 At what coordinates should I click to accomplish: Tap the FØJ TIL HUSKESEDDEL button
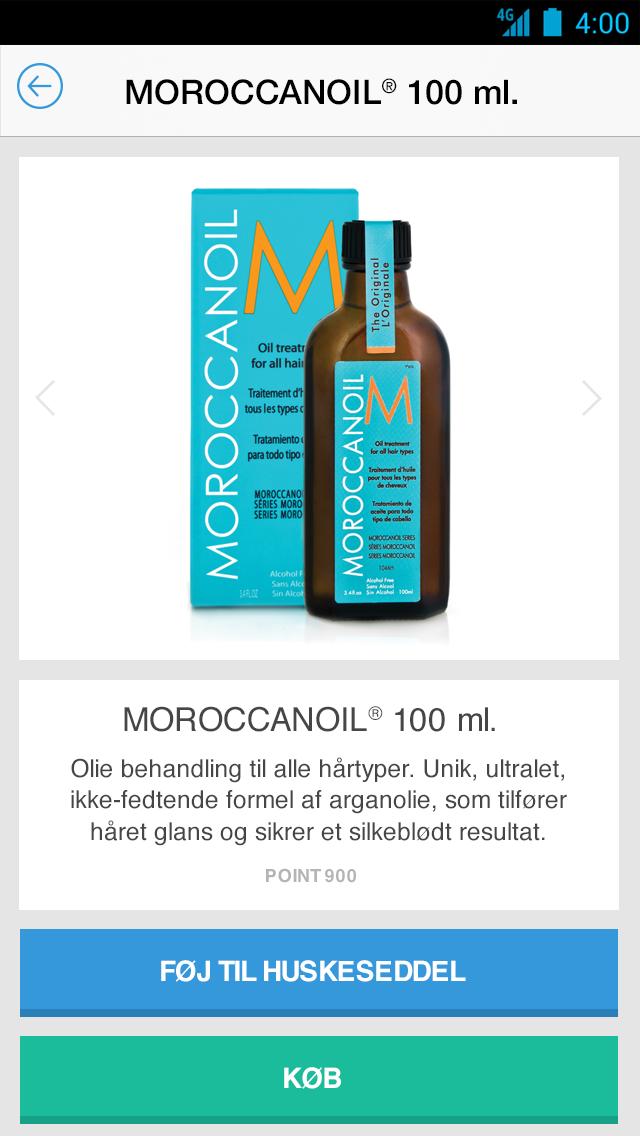coord(319,971)
